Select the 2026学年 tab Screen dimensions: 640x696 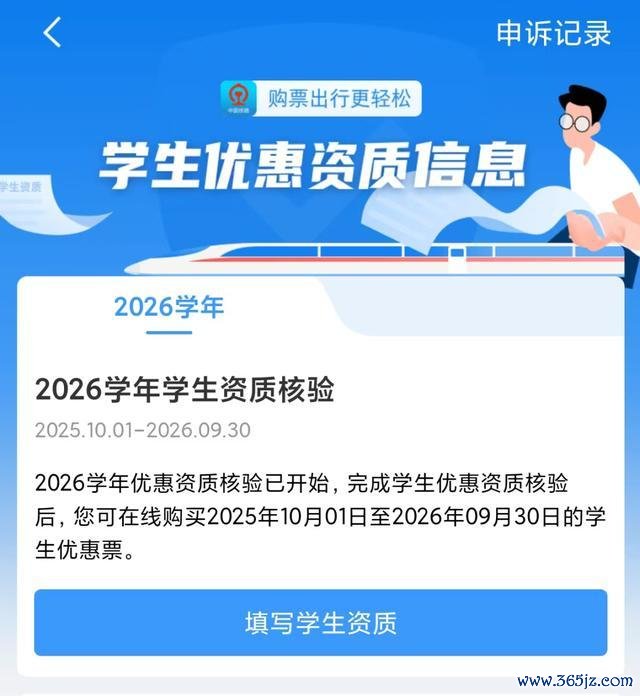[169, 307]
